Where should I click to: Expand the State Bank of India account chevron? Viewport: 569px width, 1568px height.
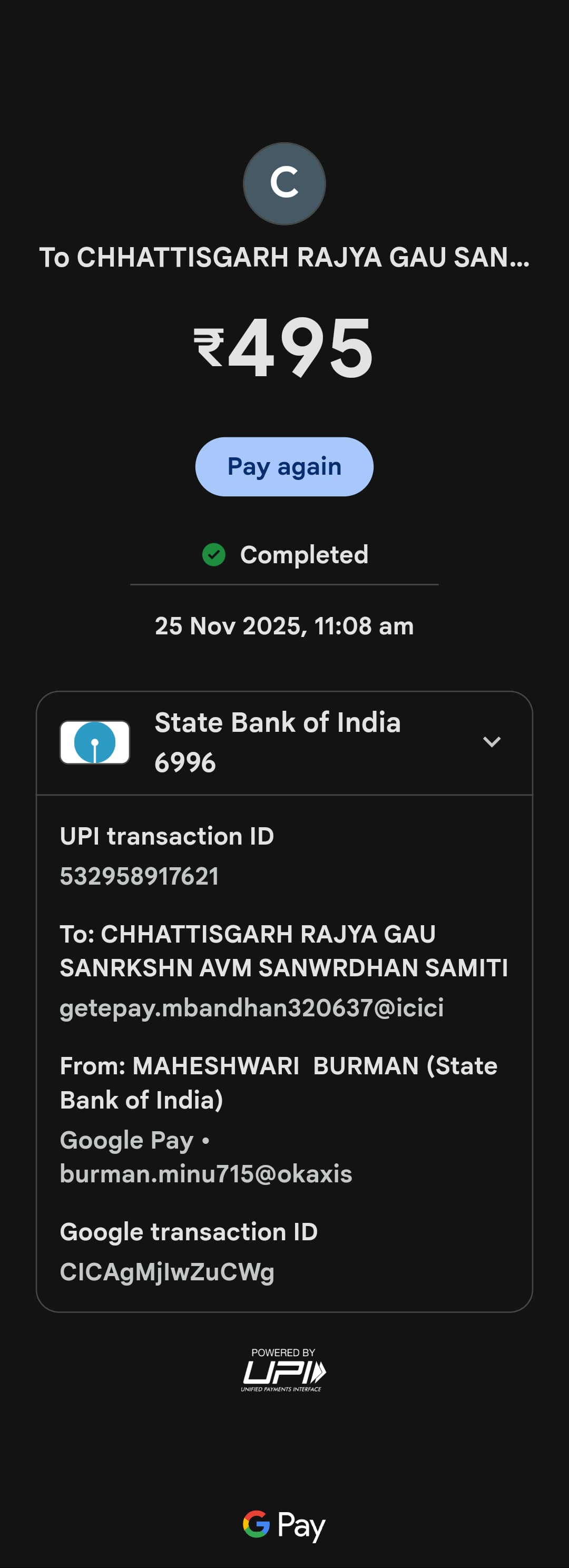pos(491,741)
